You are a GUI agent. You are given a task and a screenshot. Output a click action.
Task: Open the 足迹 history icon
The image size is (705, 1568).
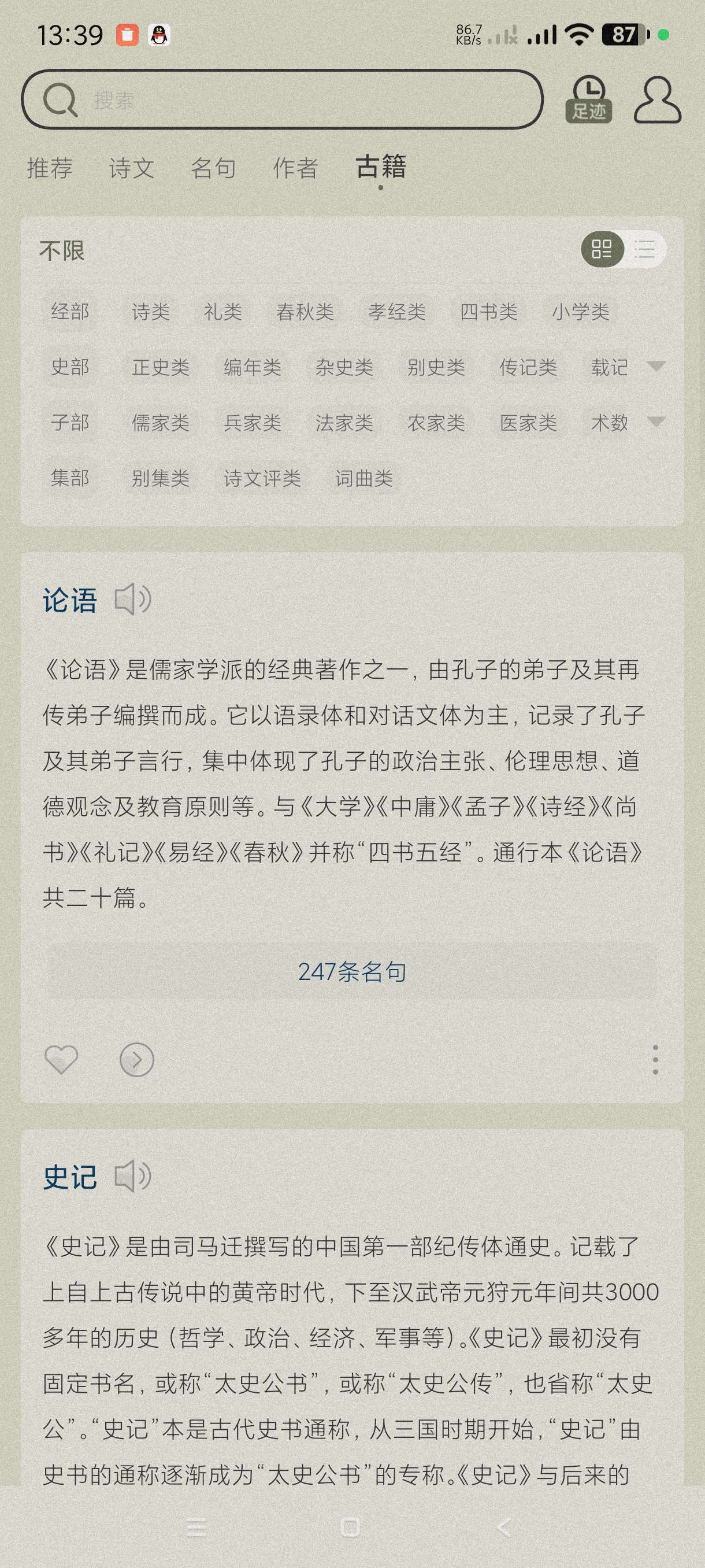[588, 99]
